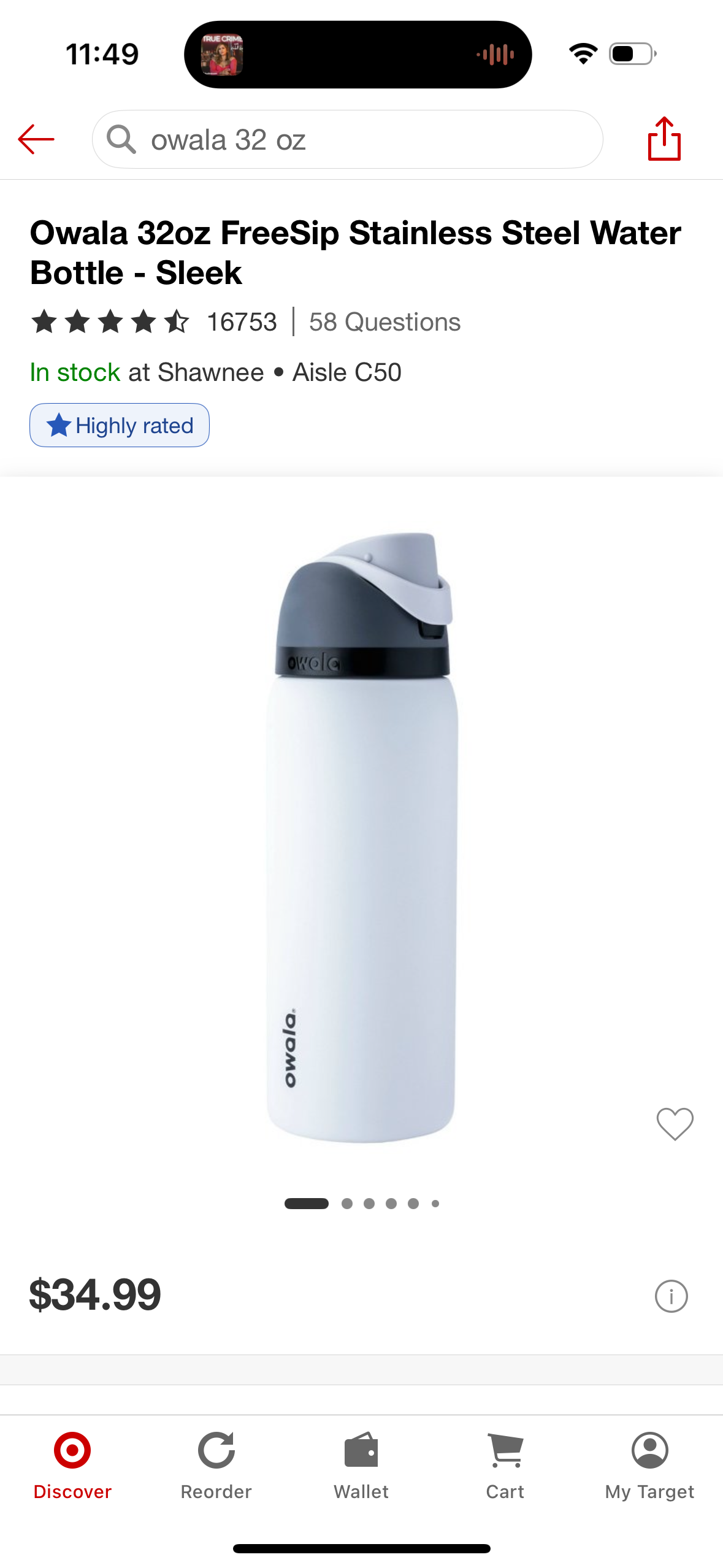723x1568 pixels.
Task: Switch to the Discover tab
Action: 72,1466
